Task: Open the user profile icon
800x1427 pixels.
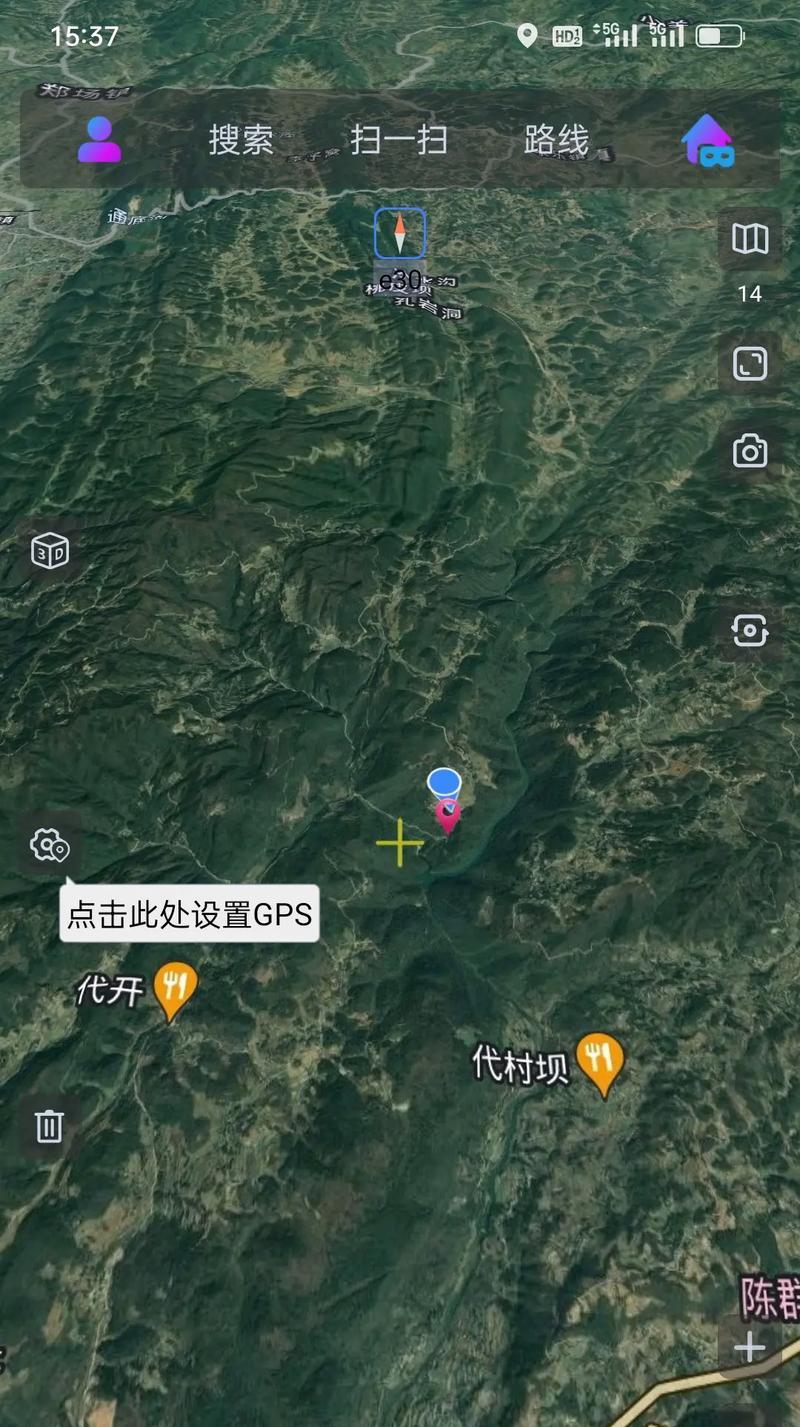Action: pyautogui.click(x=100, y=139)
